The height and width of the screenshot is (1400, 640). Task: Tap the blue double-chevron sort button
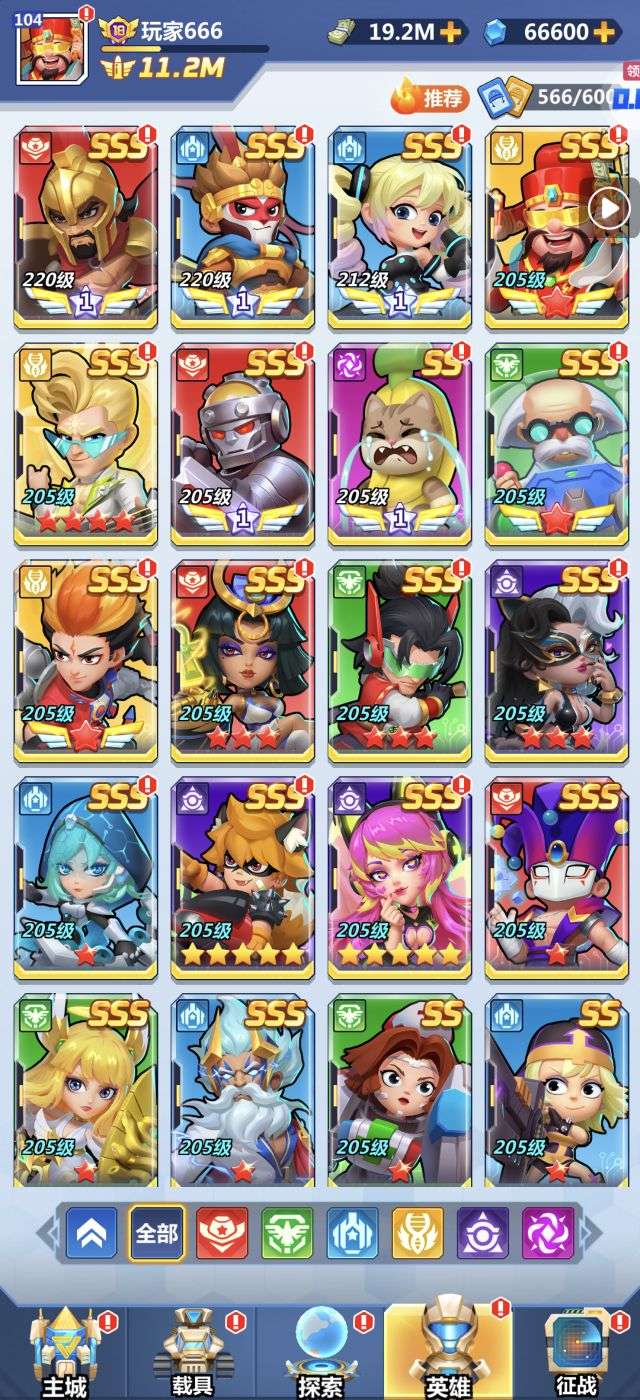click(92, 1233)
